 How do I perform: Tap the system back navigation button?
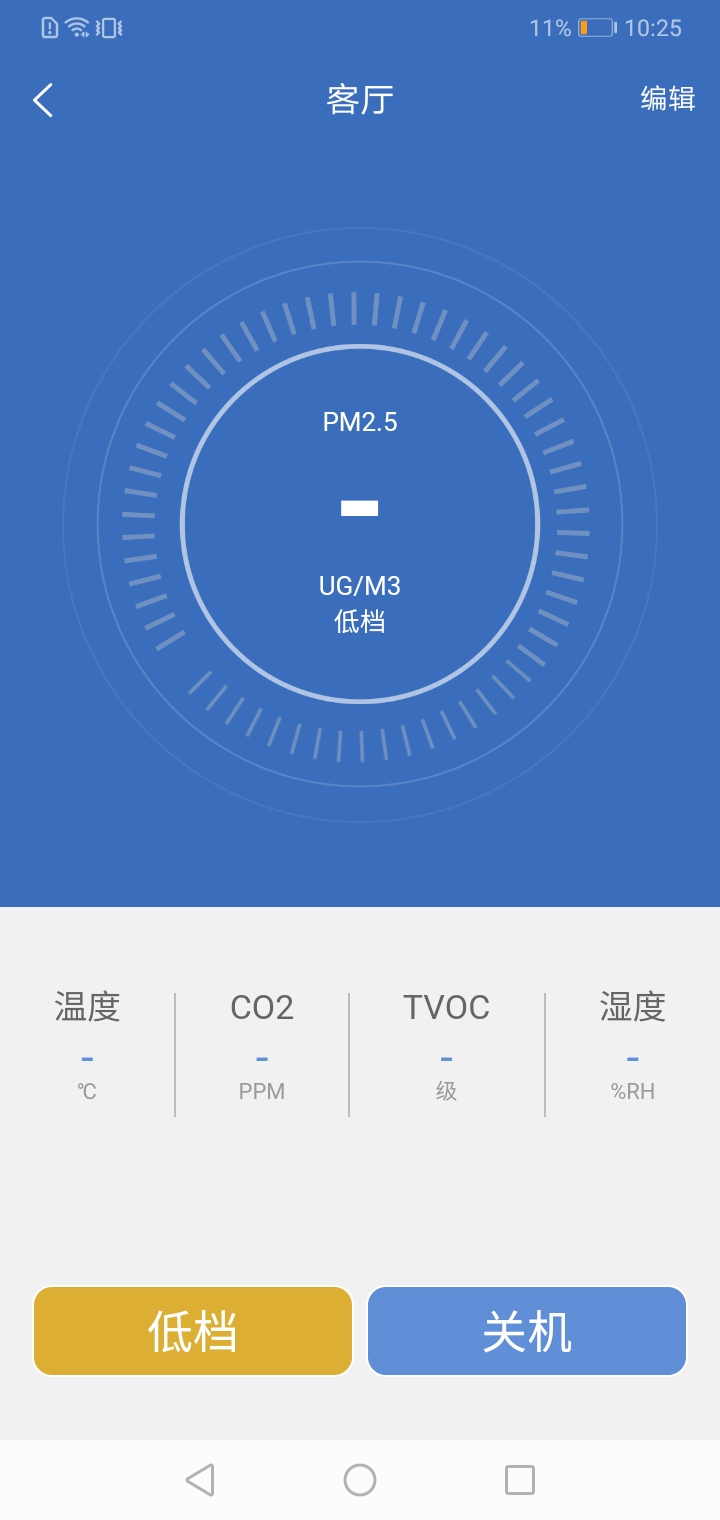tap(200, 1479)
